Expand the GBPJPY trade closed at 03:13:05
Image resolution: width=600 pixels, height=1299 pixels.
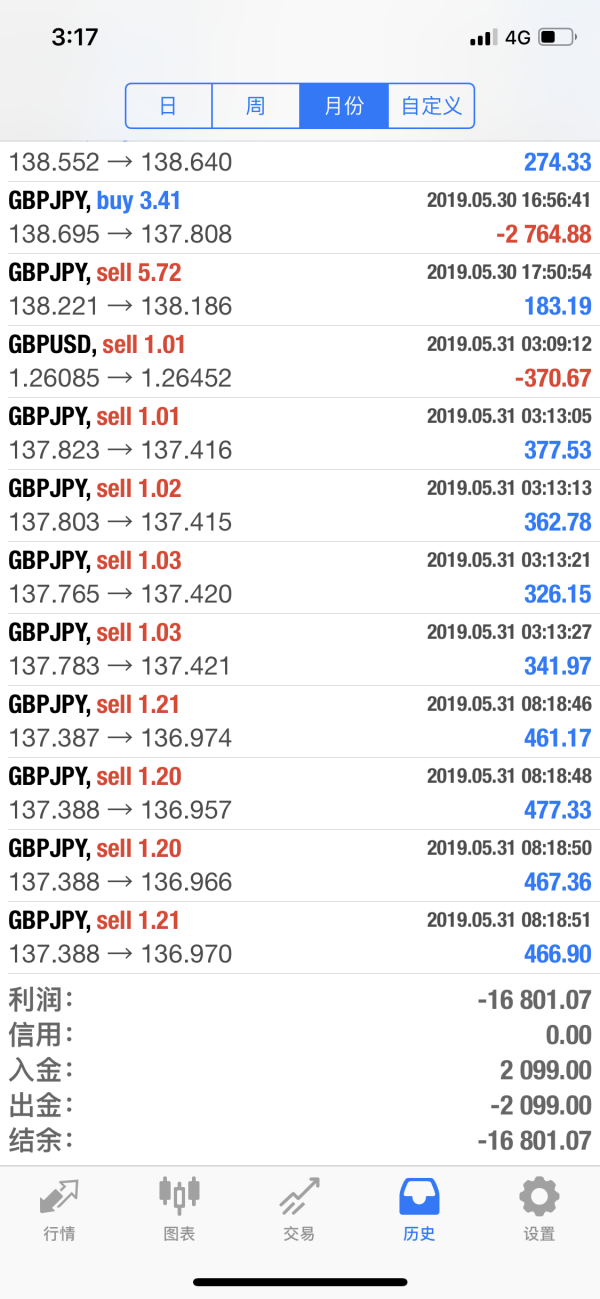[x=300, y=434]
